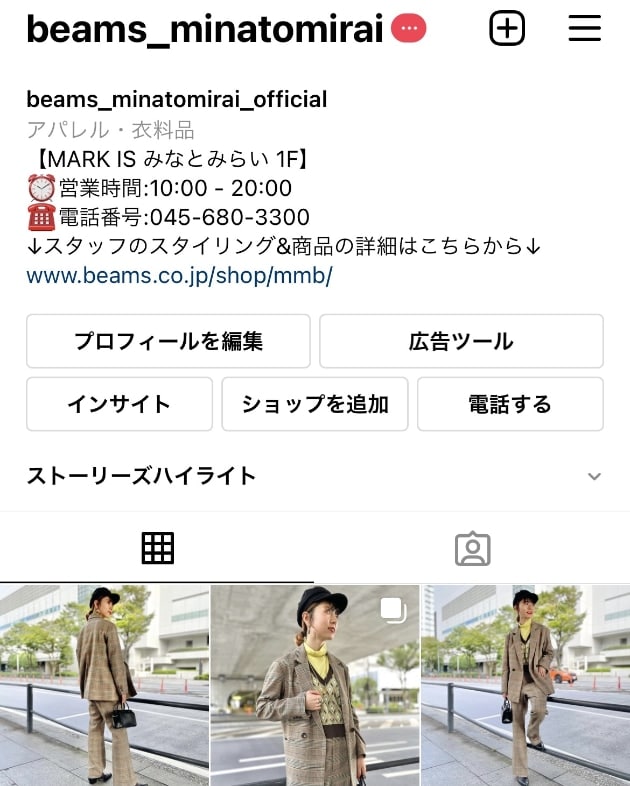Switch to the posts grid tab

pyautogui.click(x=157, y=548)
